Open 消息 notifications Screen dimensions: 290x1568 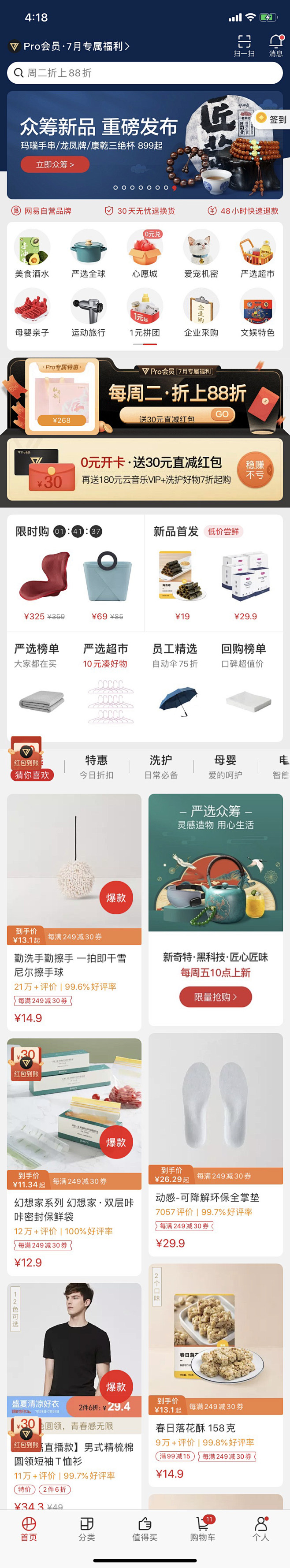pos(275,45)
